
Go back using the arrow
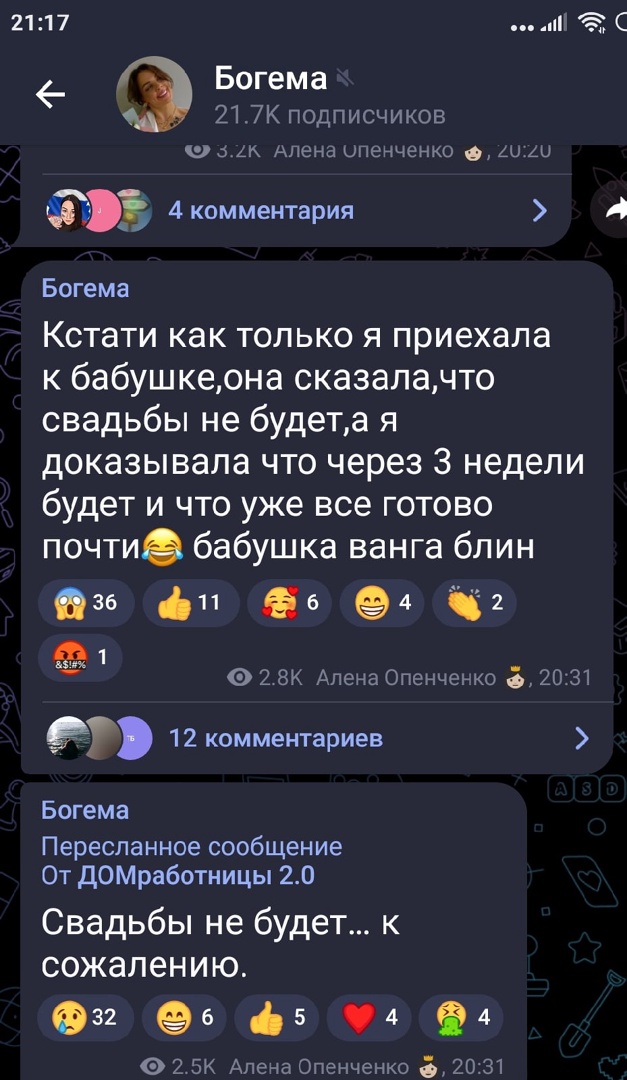click(x=50, y=94)
